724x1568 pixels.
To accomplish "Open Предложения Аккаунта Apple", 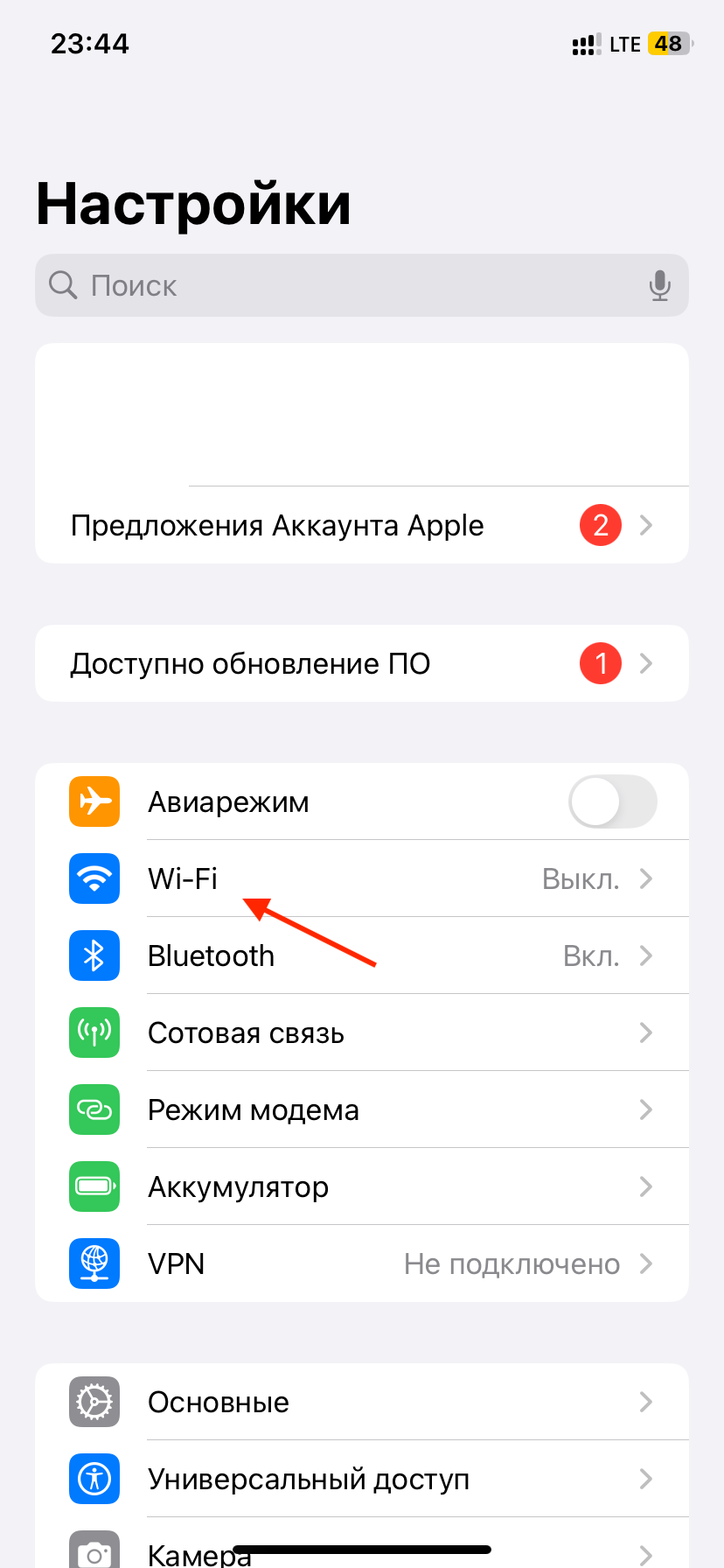I will click(x=362, y=525).
